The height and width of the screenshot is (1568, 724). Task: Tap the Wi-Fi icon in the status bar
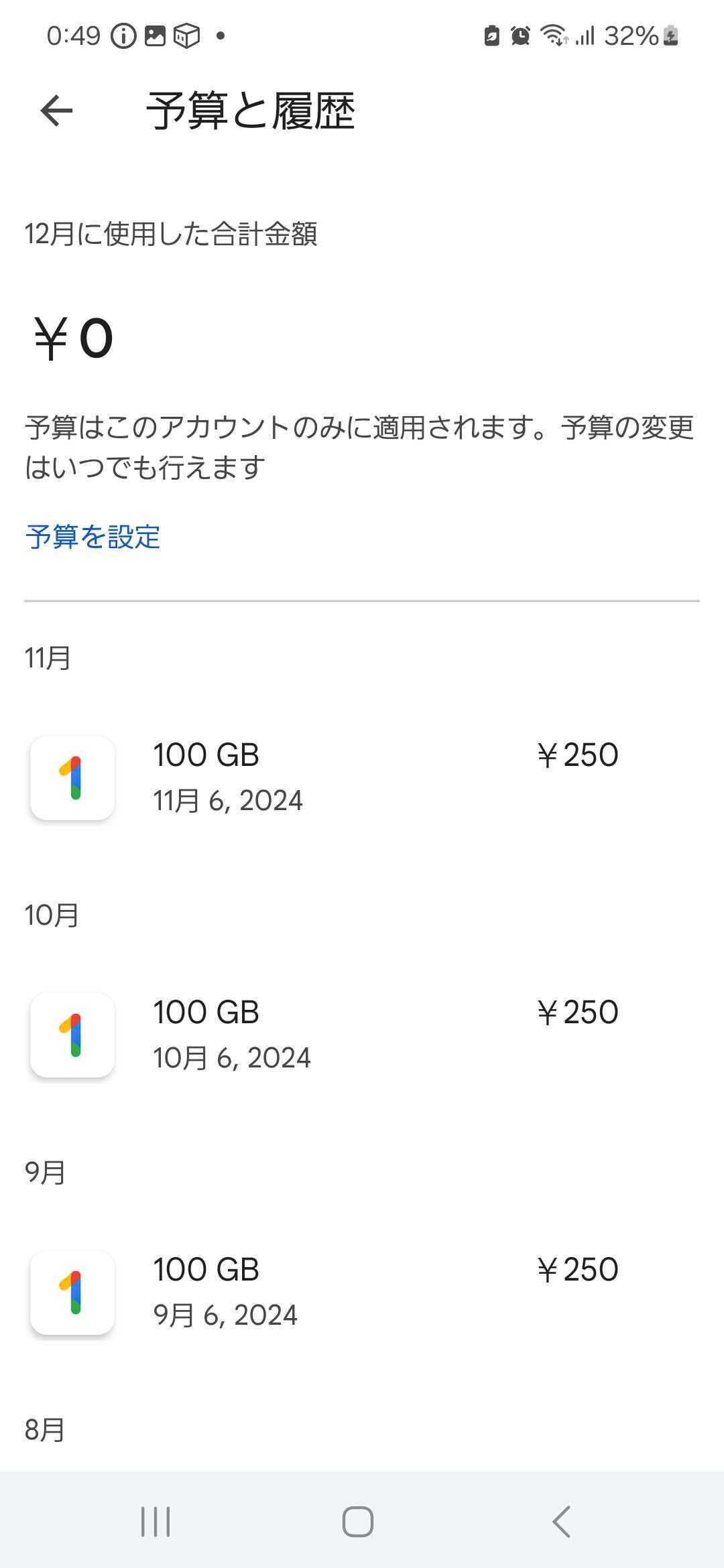click(555, 37)
